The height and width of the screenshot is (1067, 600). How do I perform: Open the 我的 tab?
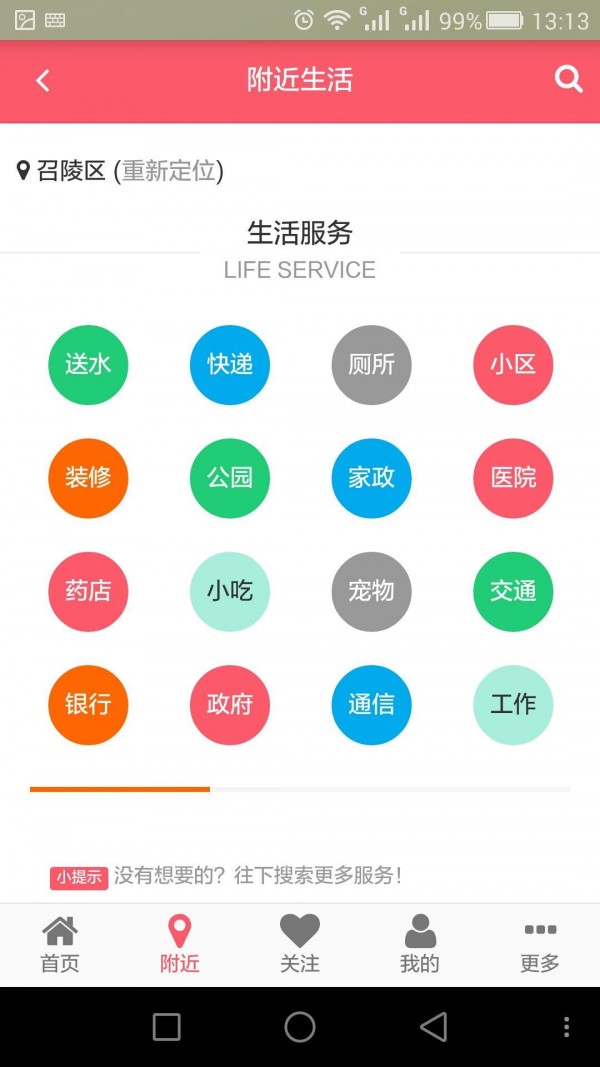(x=420, y=945)
